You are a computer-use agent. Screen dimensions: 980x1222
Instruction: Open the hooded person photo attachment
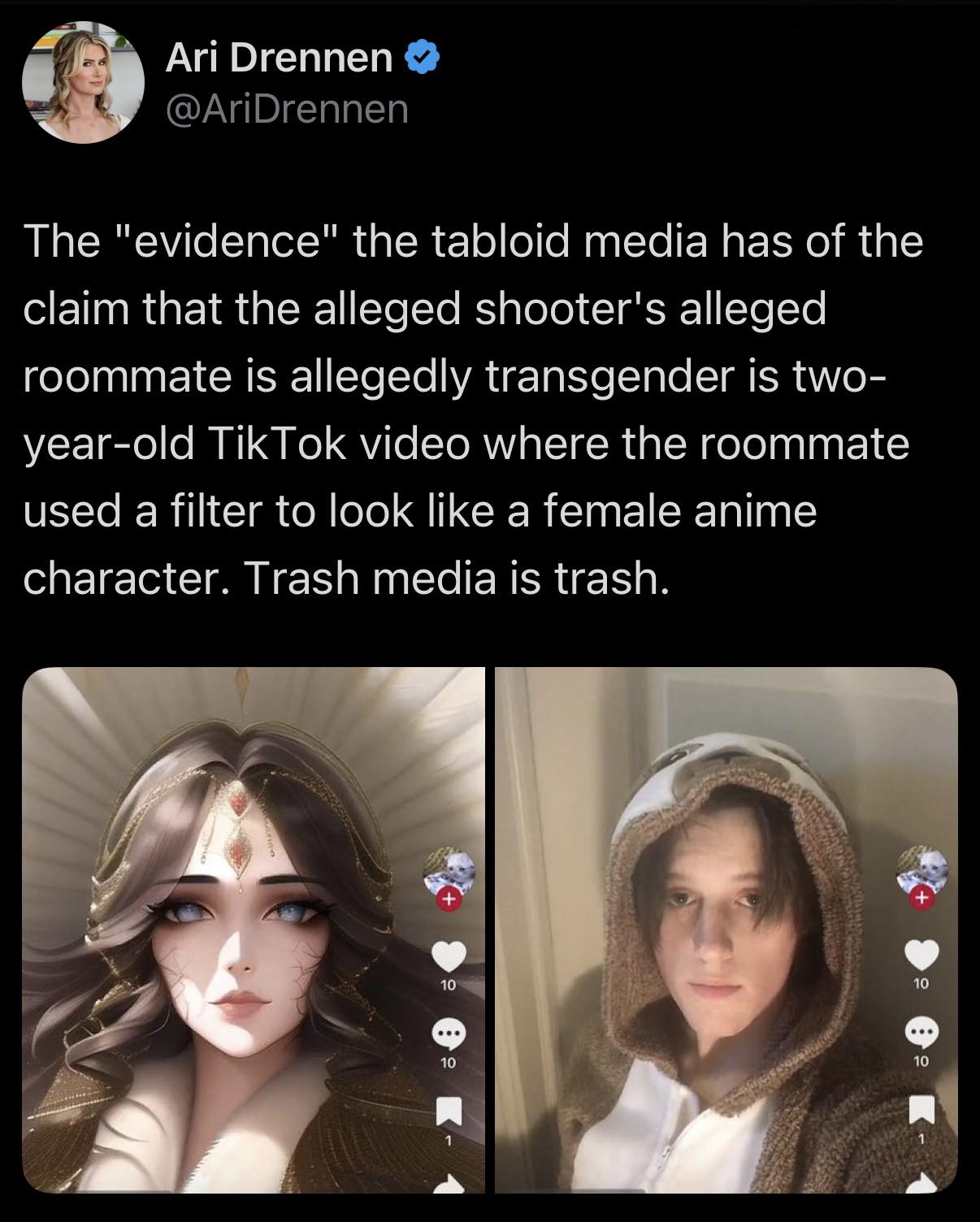(726, 929)
